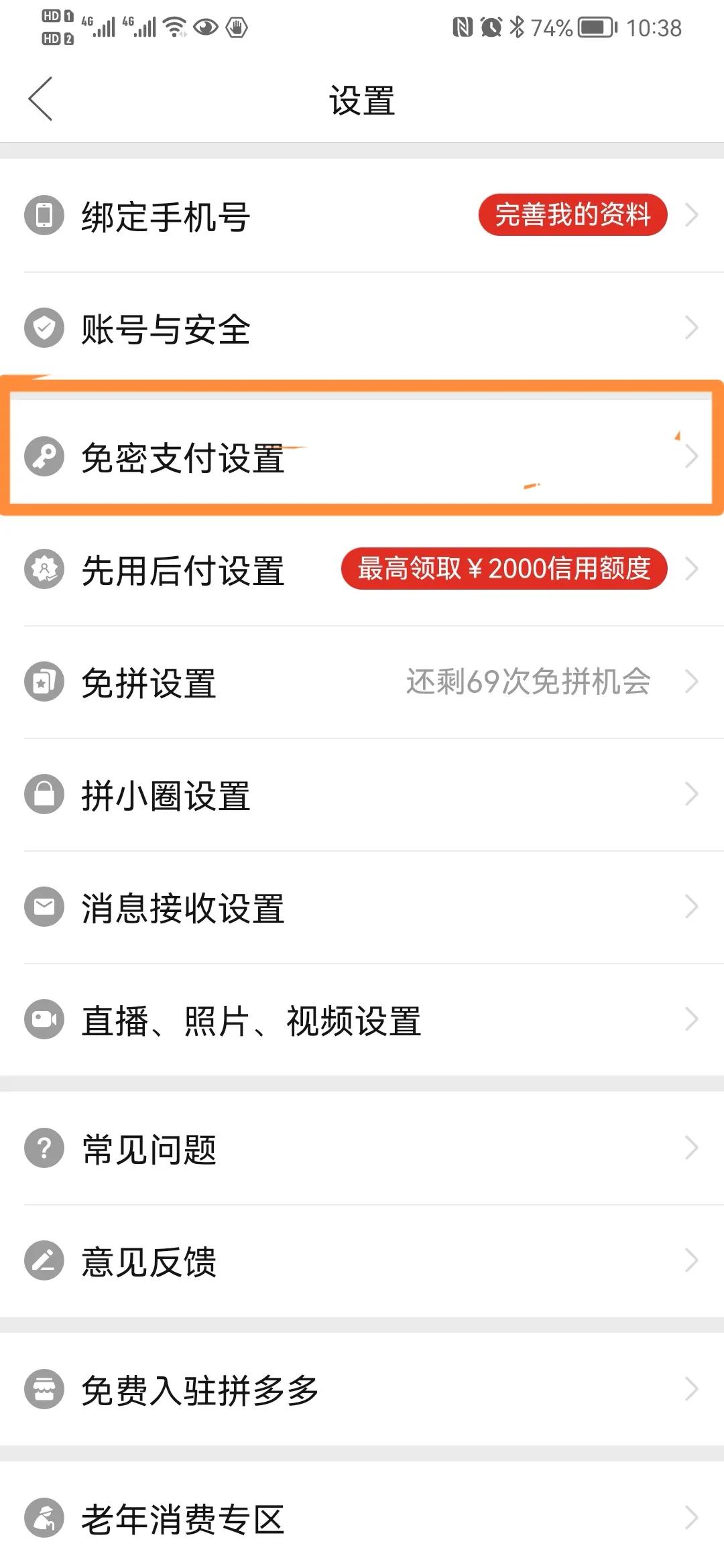Select the camera icon for 直播、照片、视频设置
The image size is (724, 1568).
coord(44,1020)
